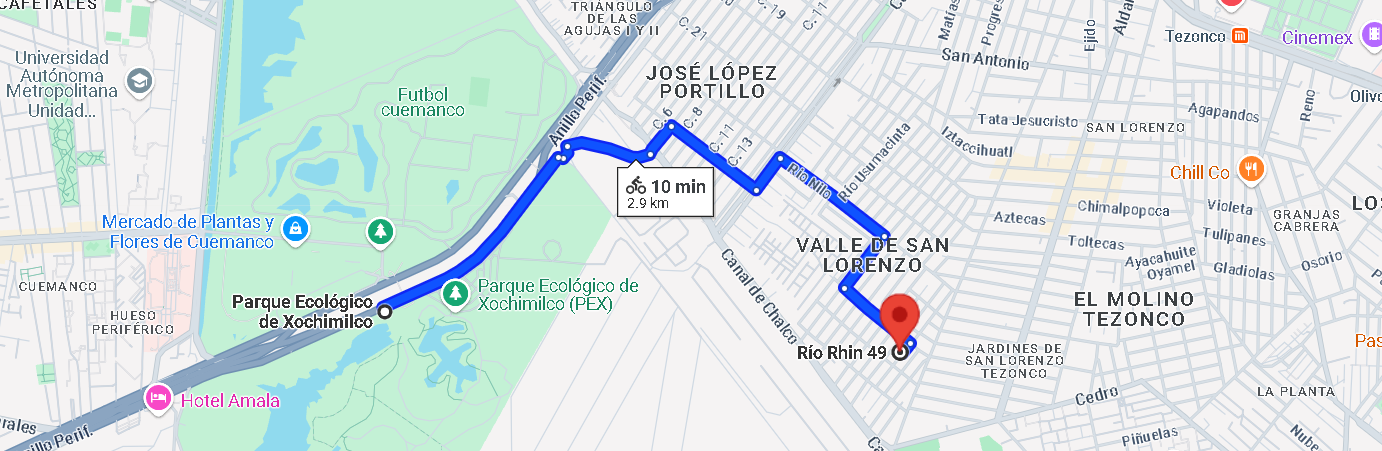Screen dimensions: 1382x451
Task: Select the route start point at Parque Ecológico de Xochimilco
Action: click(x=384, y=311)
